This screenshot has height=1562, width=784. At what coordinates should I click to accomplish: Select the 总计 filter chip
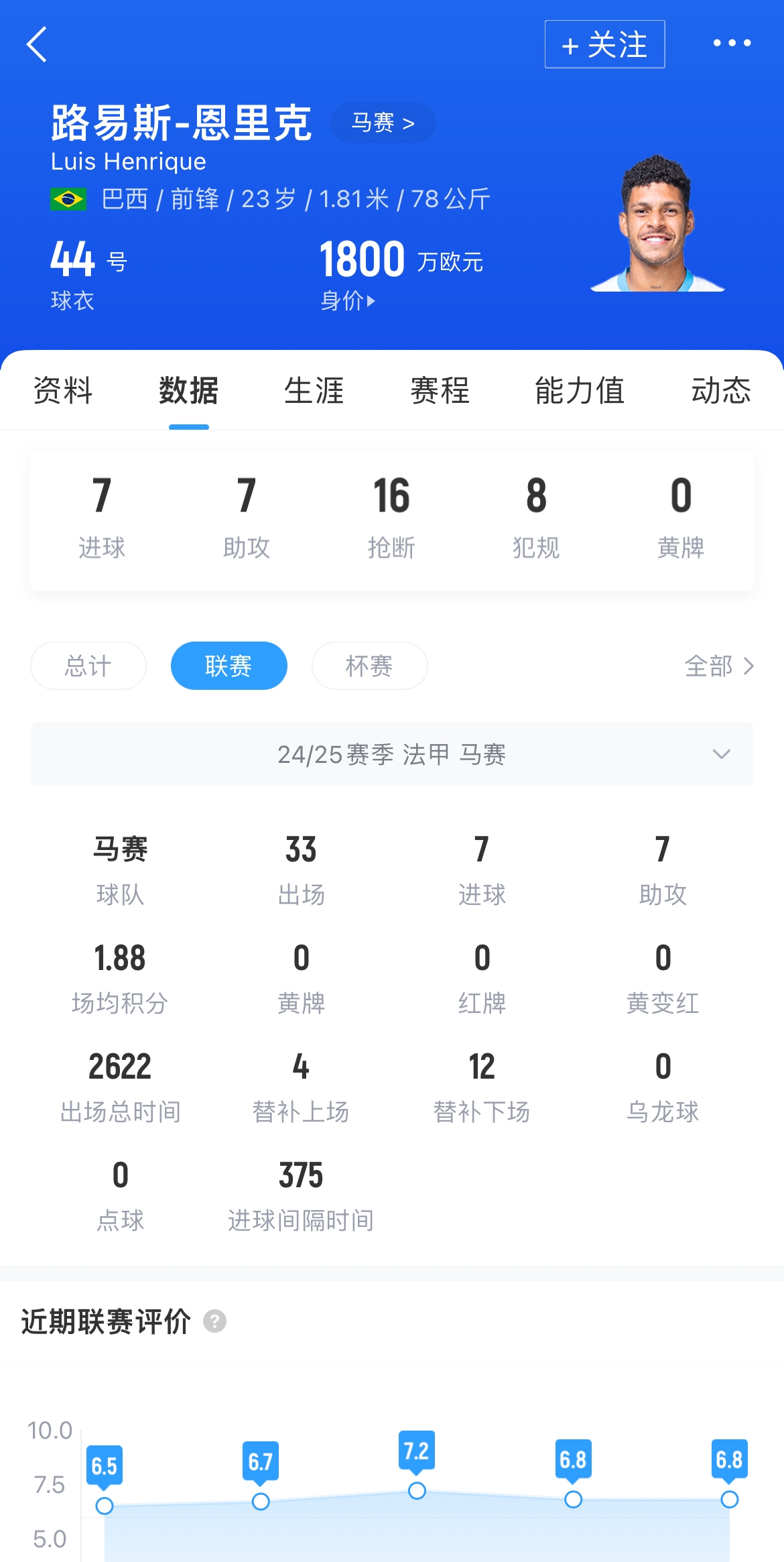(x=88, y=666)
